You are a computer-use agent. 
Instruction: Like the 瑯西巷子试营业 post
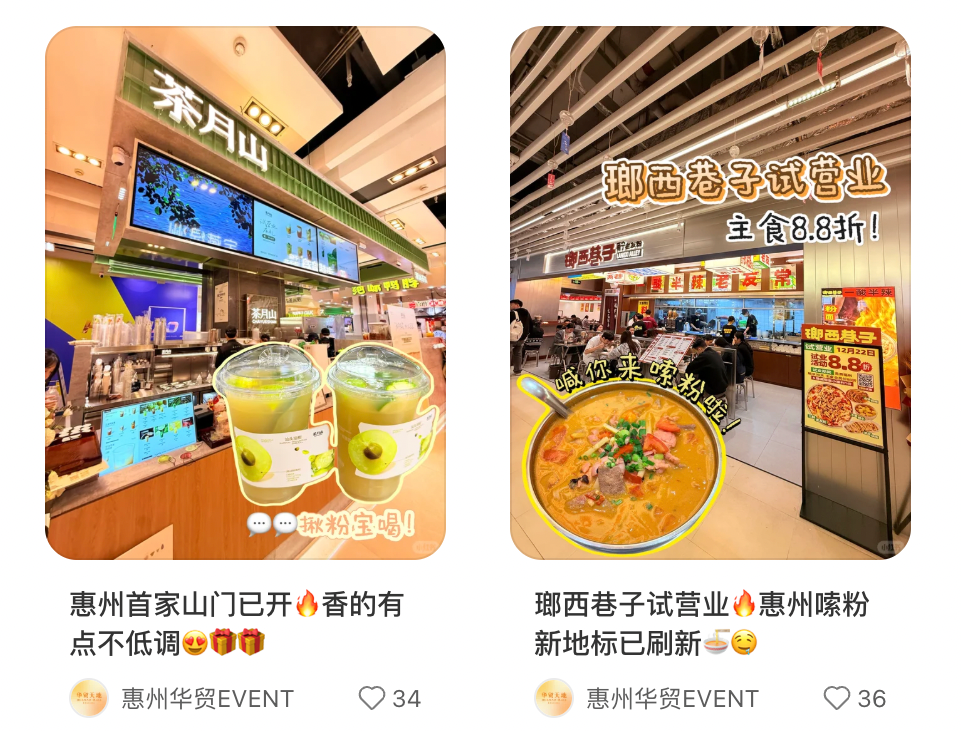pyautogui.click(x=837, y=698)
